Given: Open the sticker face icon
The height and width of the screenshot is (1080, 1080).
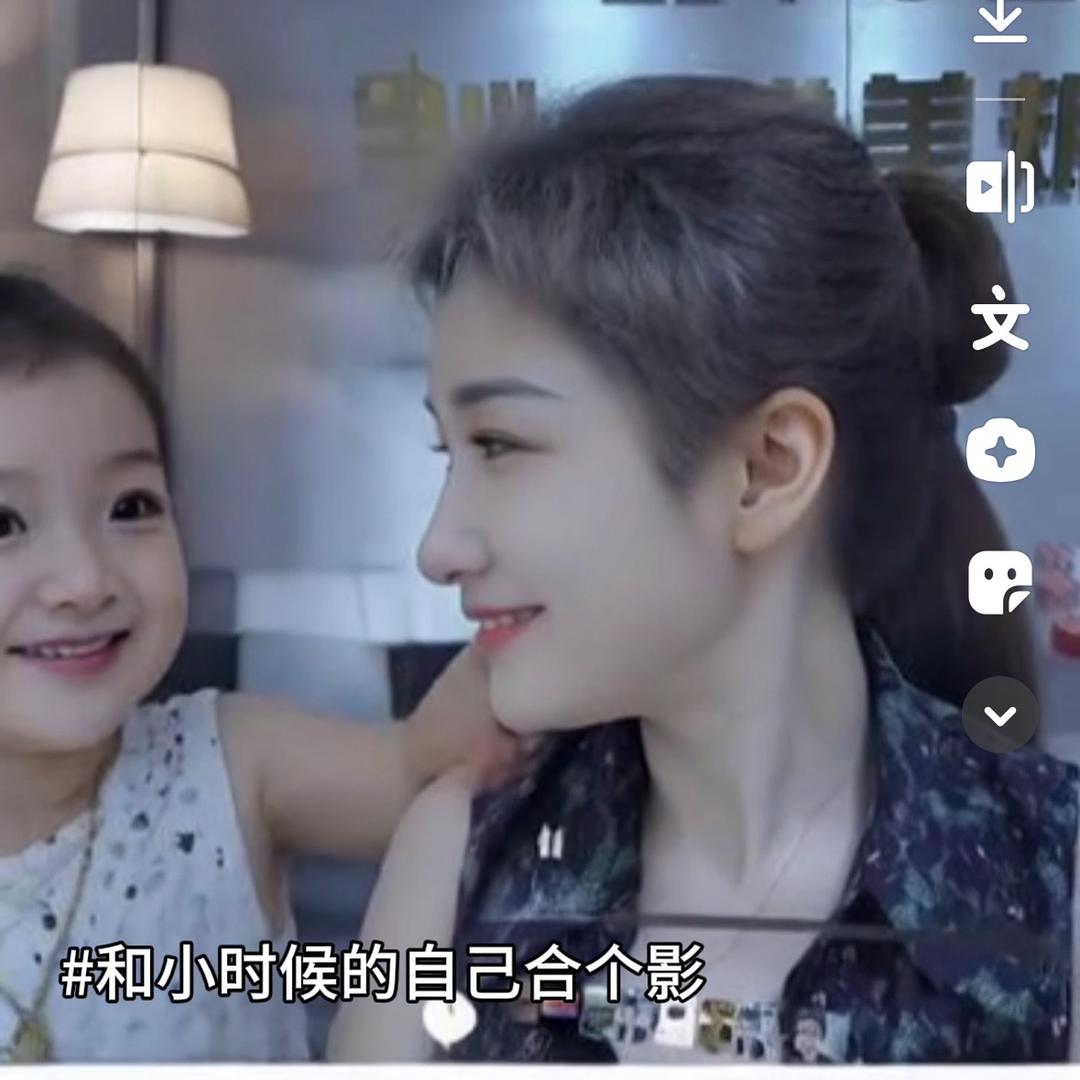Looking at the screenshot, I should pyautogui.click(x=1000, y=582).
